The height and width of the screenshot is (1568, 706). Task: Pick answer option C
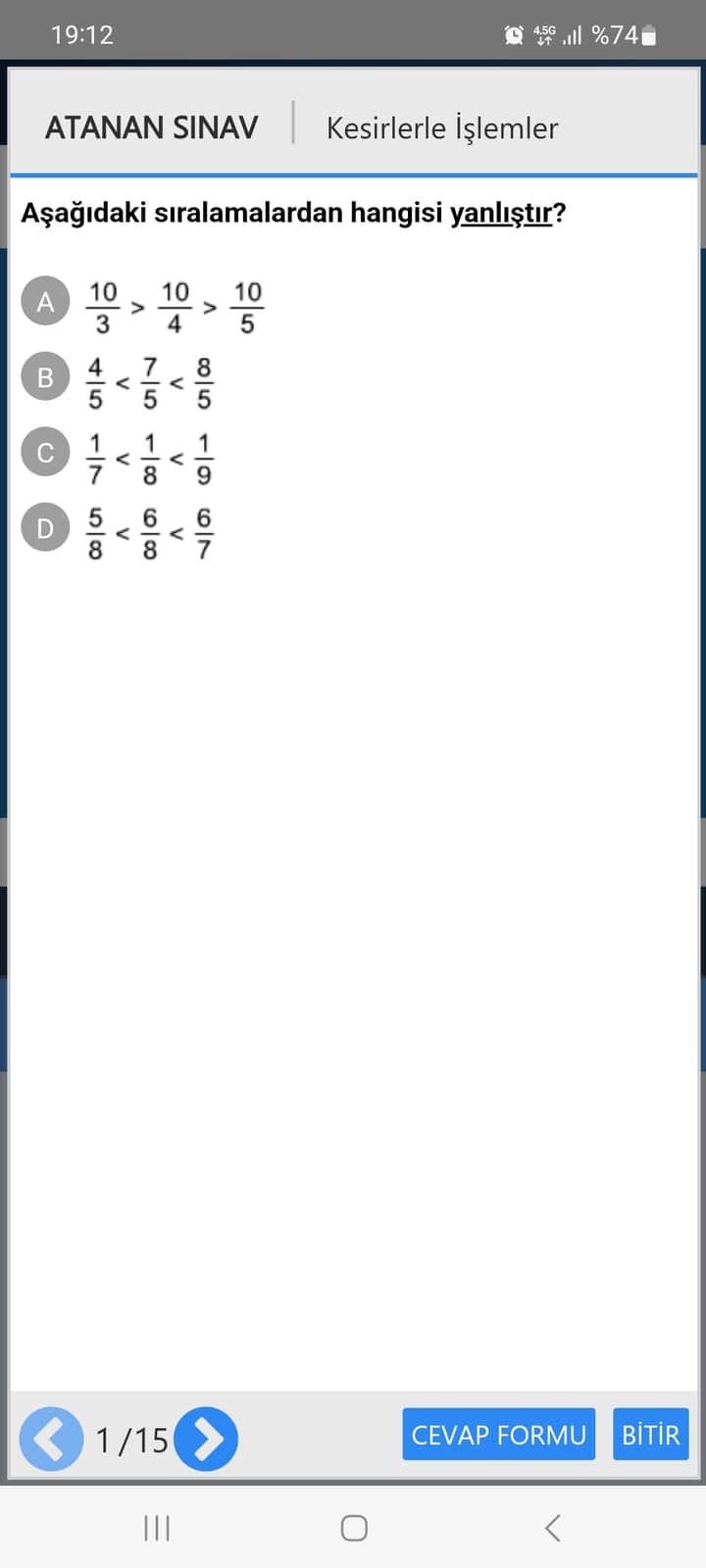(45, 453)
